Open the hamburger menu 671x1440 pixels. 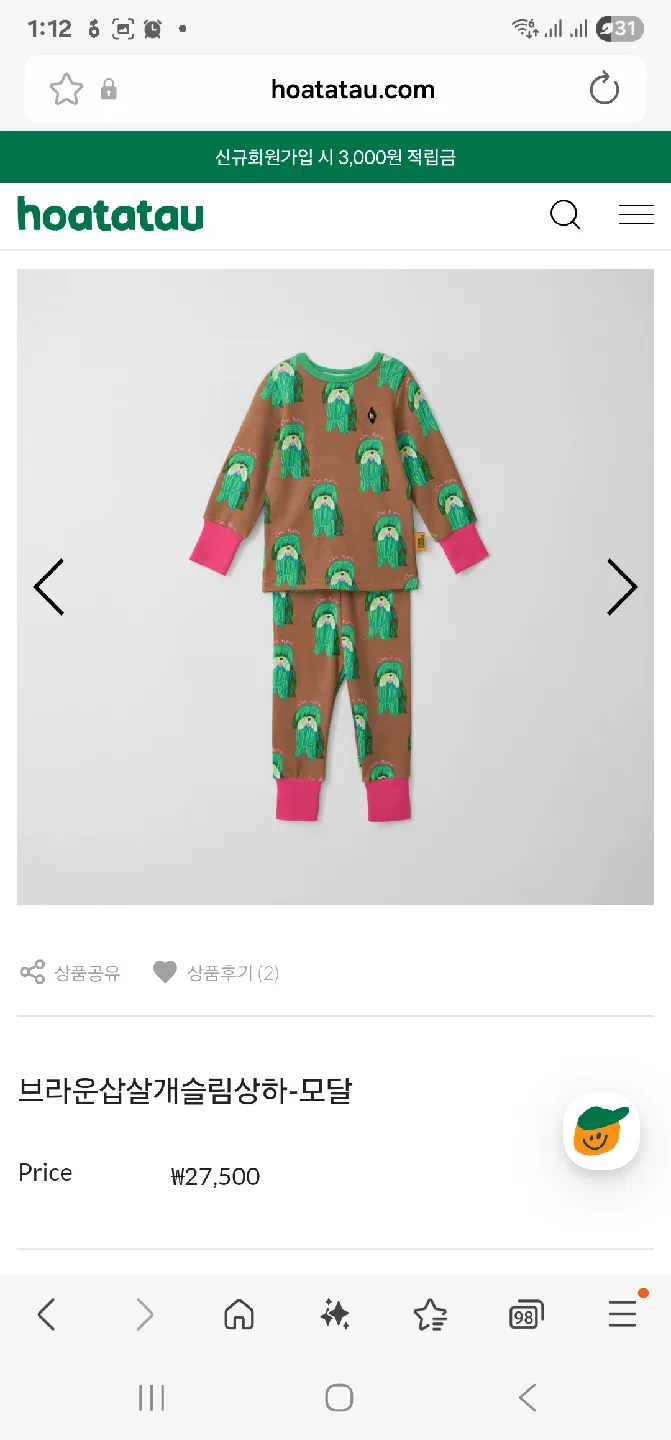coord(636,214)
